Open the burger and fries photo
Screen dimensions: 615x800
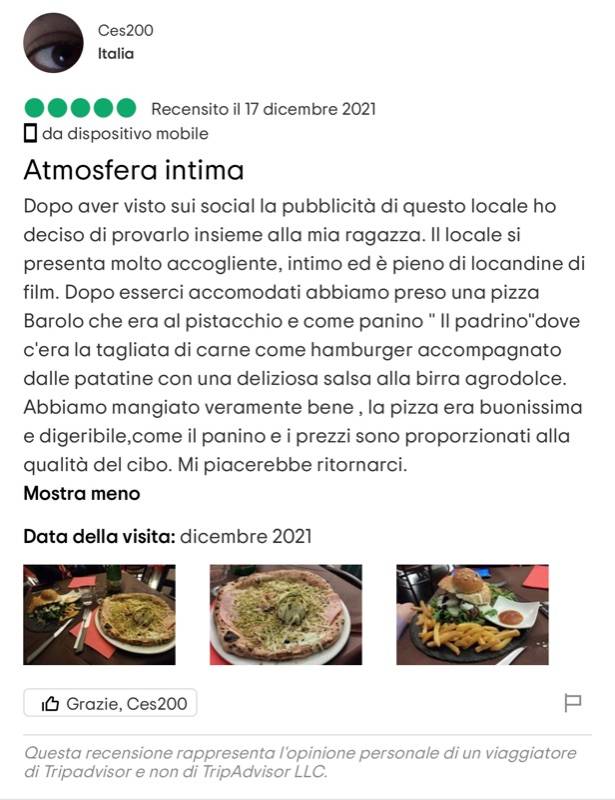[x=472, y=614]
